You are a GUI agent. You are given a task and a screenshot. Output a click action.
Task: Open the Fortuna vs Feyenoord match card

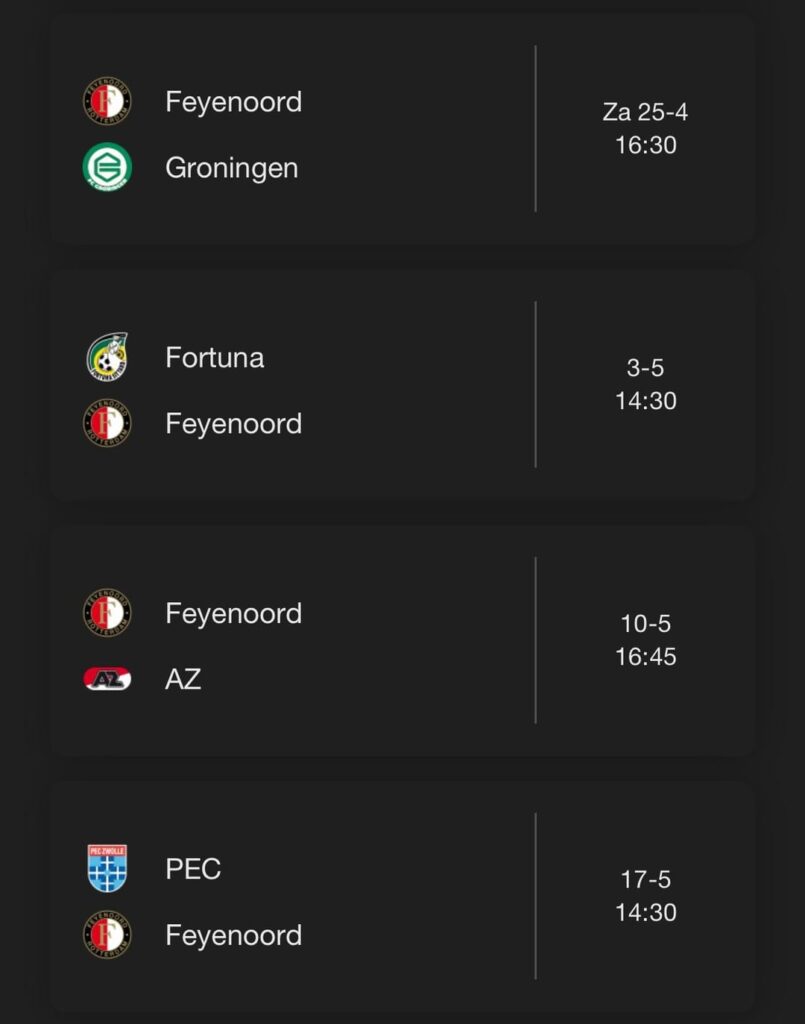(402, 386)
